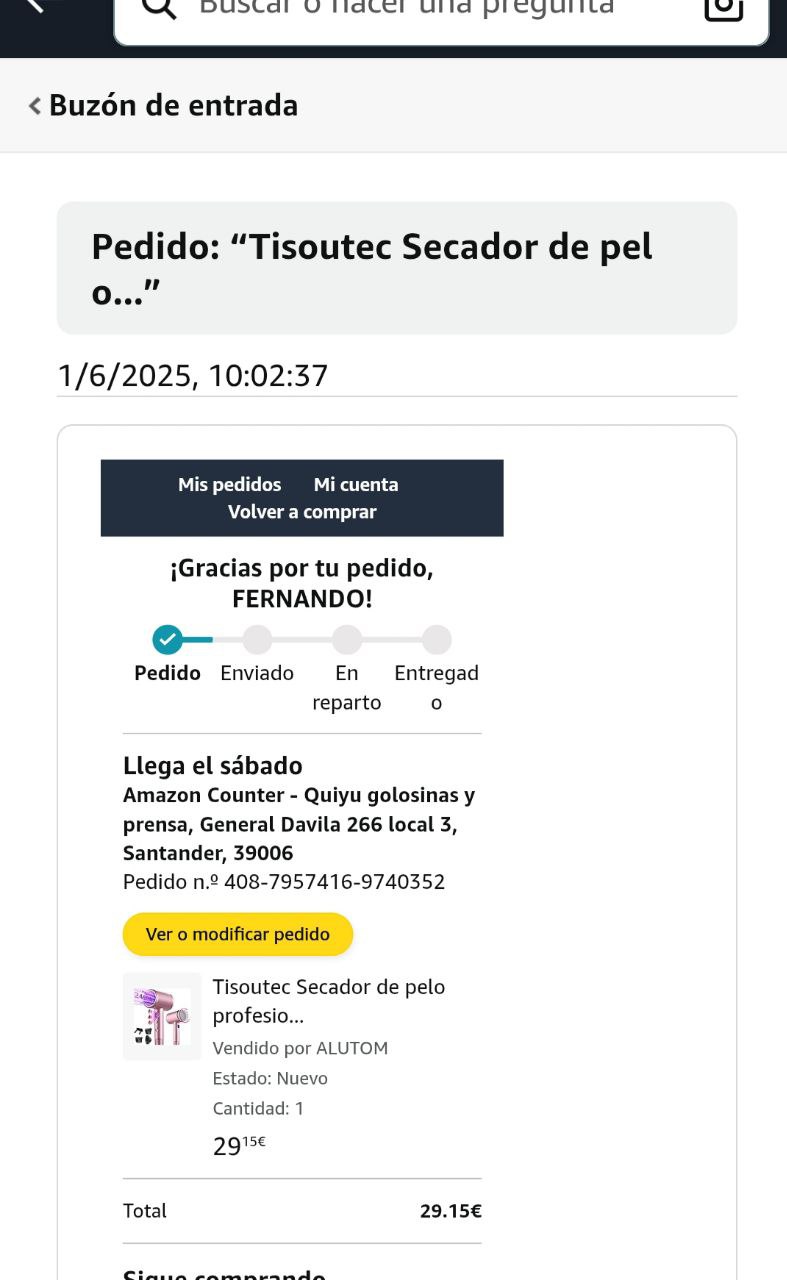This screenshot has width=787, height=1280.
Task: Open Mis pedidos link
Action: [229, 485]
